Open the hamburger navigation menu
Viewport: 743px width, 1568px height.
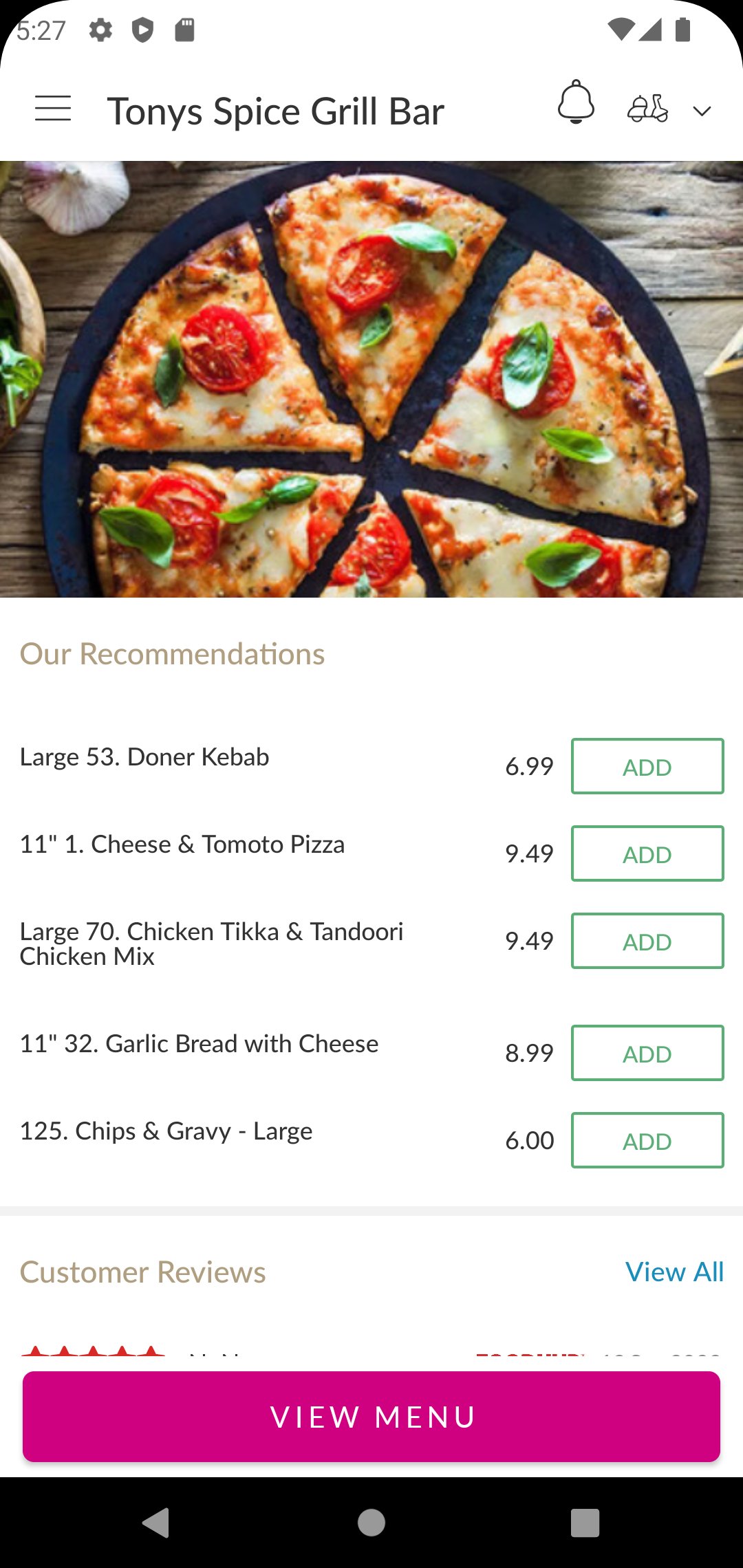pos(53,109)
